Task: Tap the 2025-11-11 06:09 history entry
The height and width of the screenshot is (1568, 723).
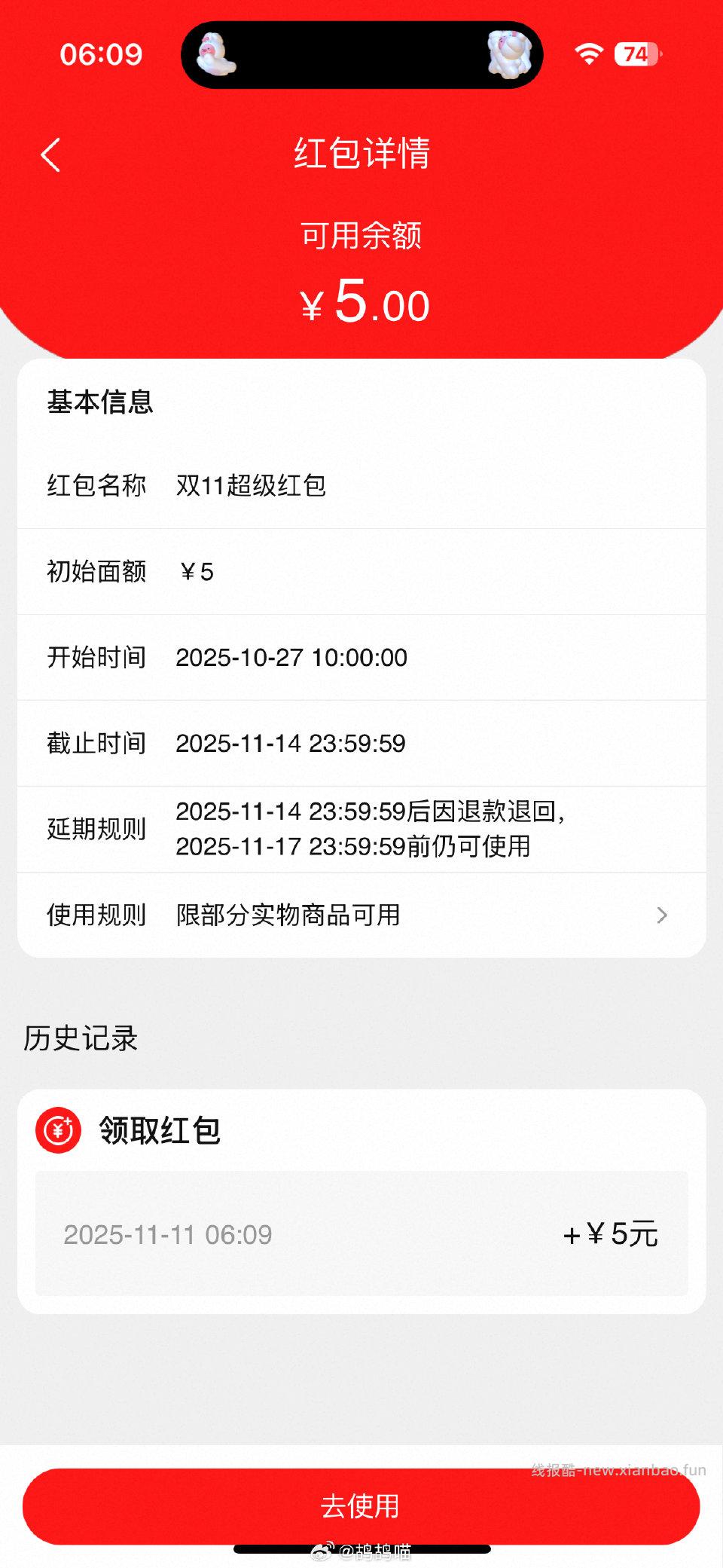Action: (x=167, y=1233)
